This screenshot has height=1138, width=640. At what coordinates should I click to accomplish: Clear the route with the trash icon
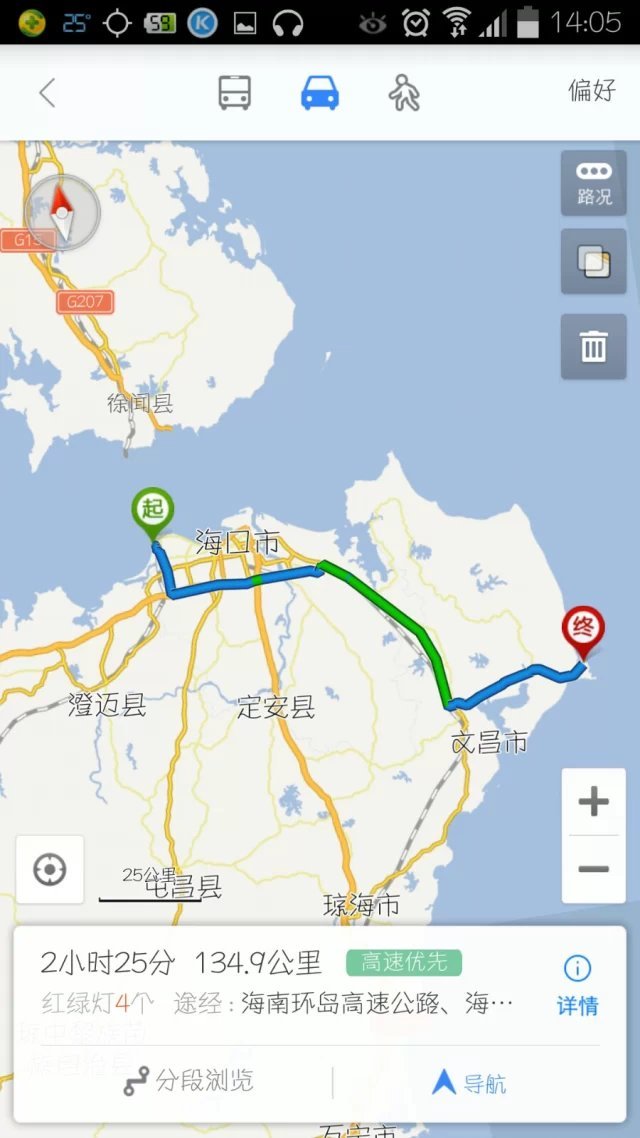click(593, 347)
